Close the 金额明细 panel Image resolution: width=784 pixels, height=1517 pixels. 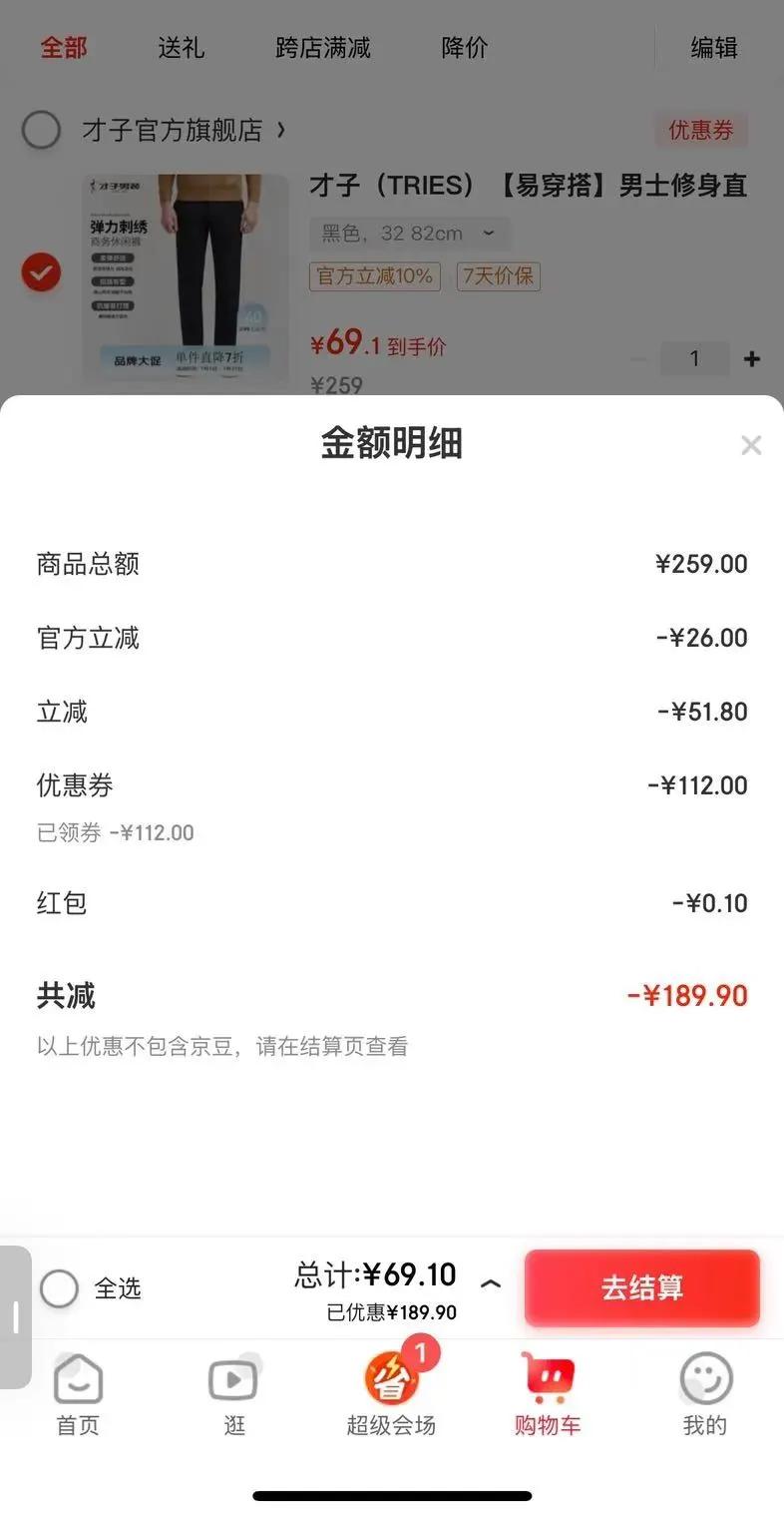pyautogui.click(x=751, y=445)
